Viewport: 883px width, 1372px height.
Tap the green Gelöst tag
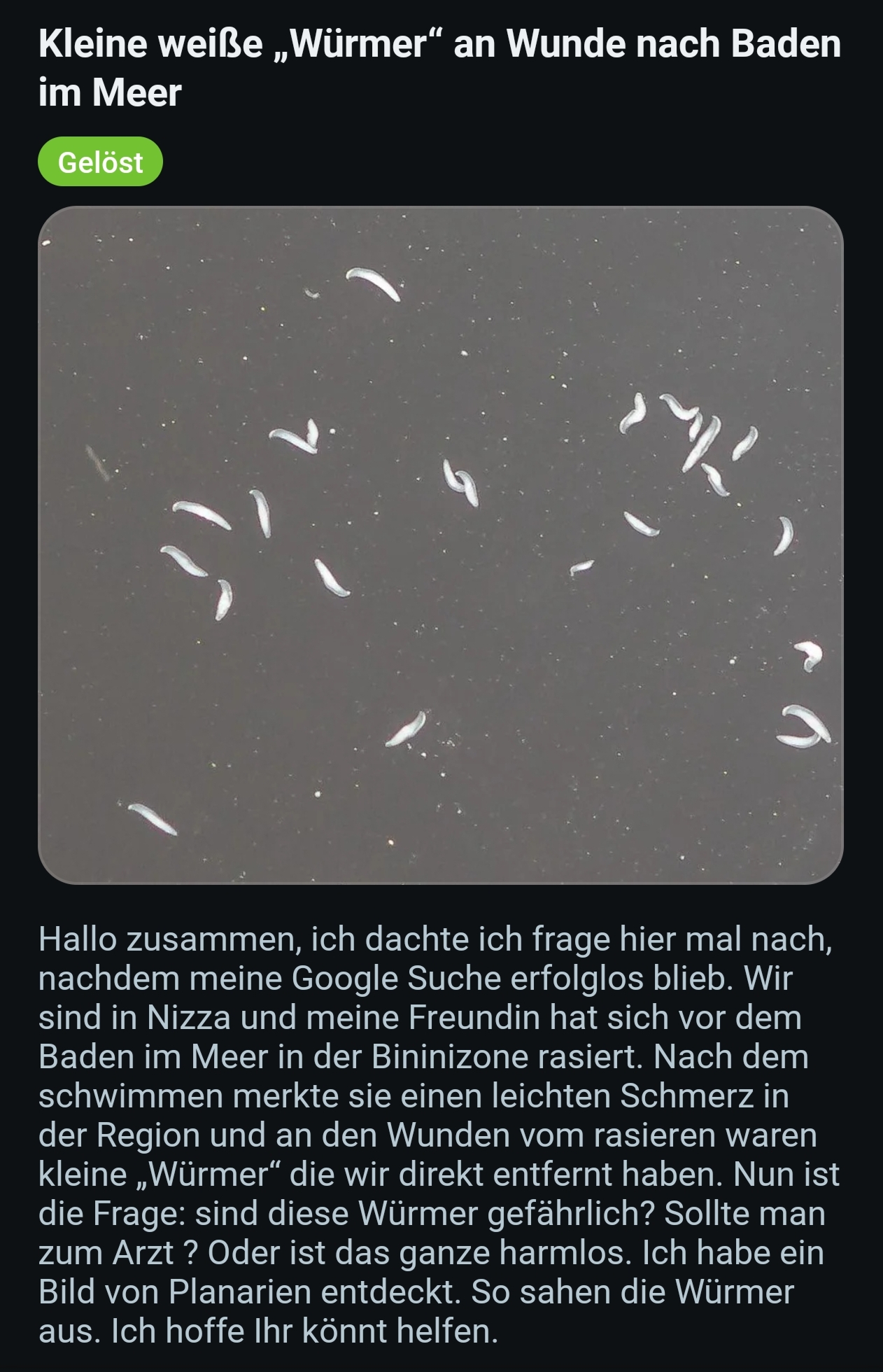tap(100, 162)
